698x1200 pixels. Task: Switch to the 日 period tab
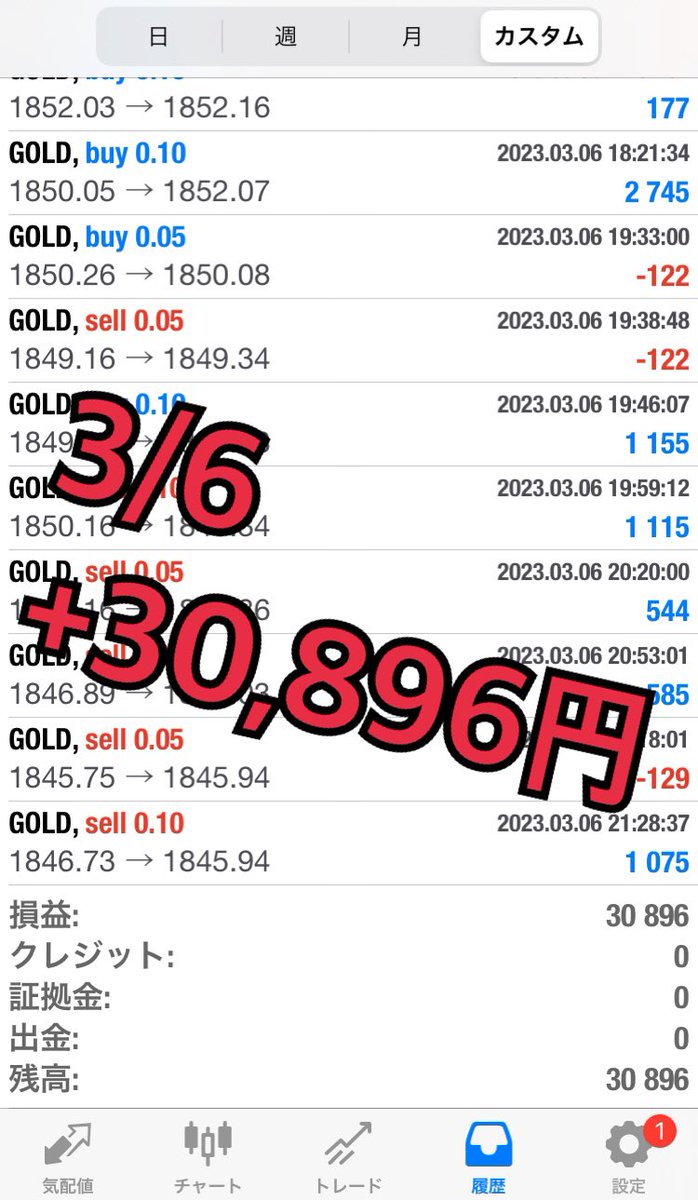pyautogui.click(x=159, y=38)
